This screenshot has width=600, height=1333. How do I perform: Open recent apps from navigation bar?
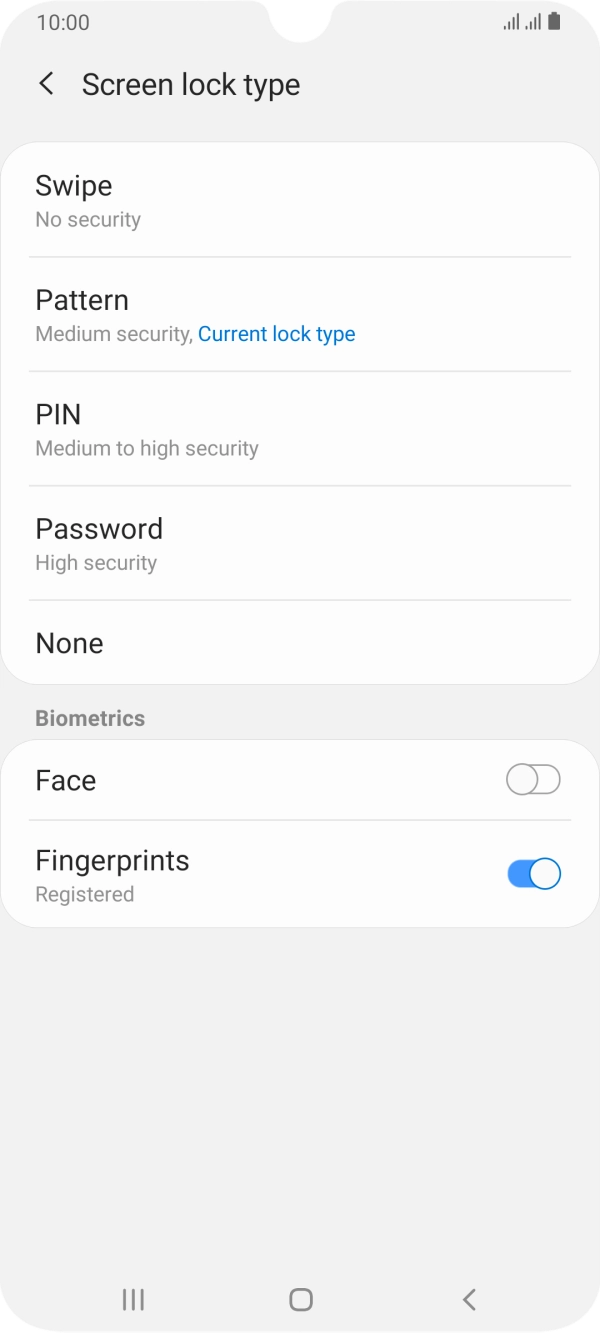pos(133,1299)
